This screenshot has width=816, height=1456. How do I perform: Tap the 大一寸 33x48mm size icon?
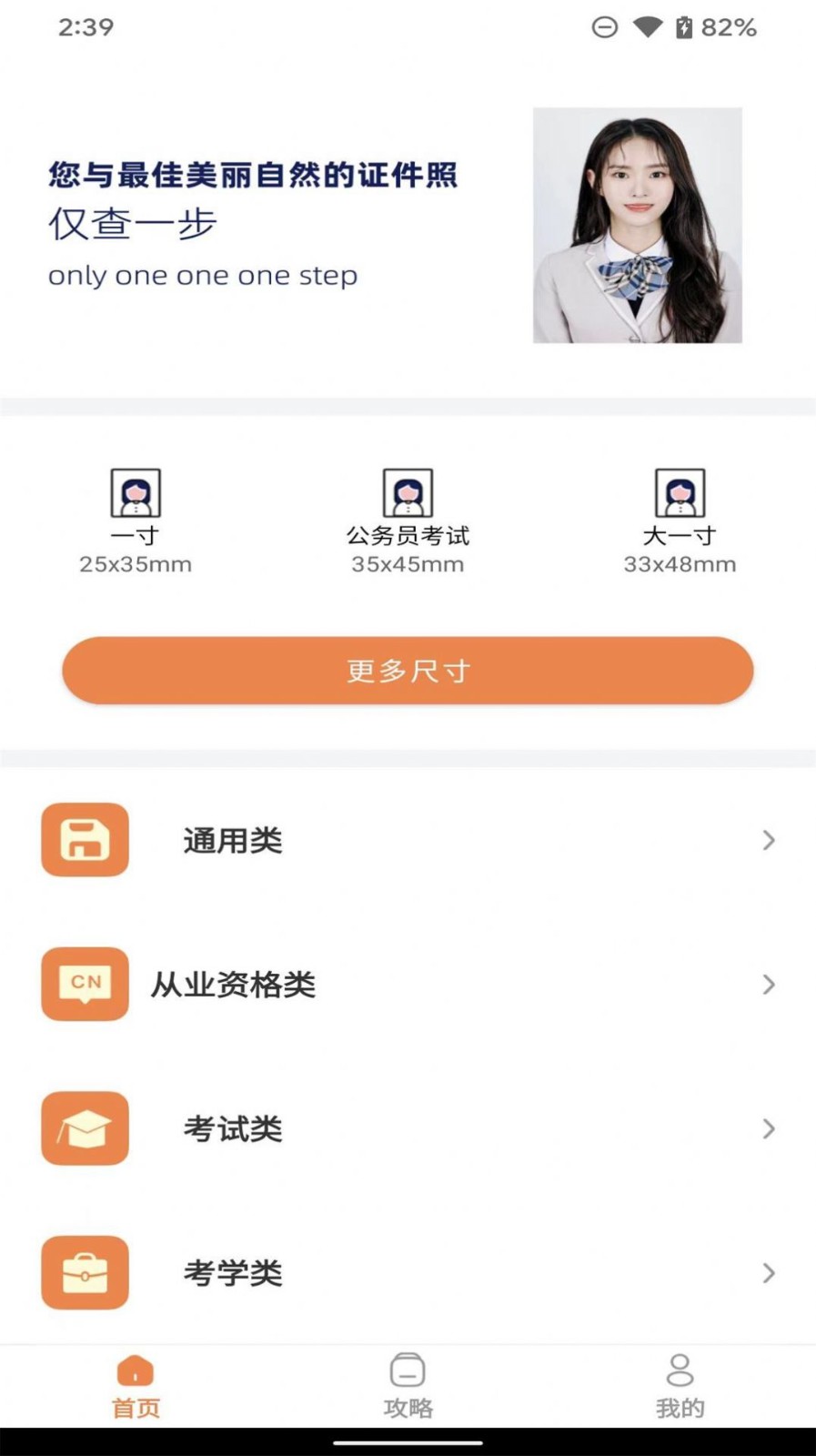[680, 492]
